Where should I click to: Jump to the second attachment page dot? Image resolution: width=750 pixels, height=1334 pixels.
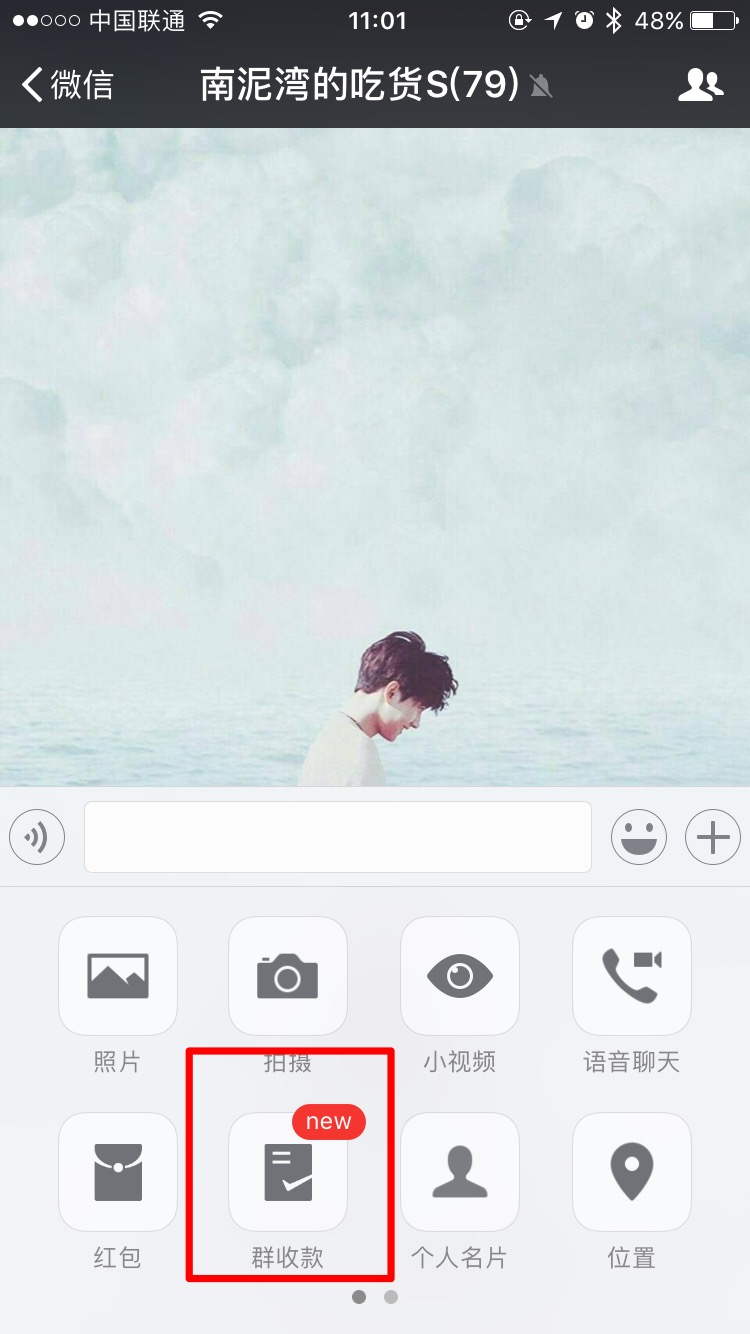tap(391, 1297)
